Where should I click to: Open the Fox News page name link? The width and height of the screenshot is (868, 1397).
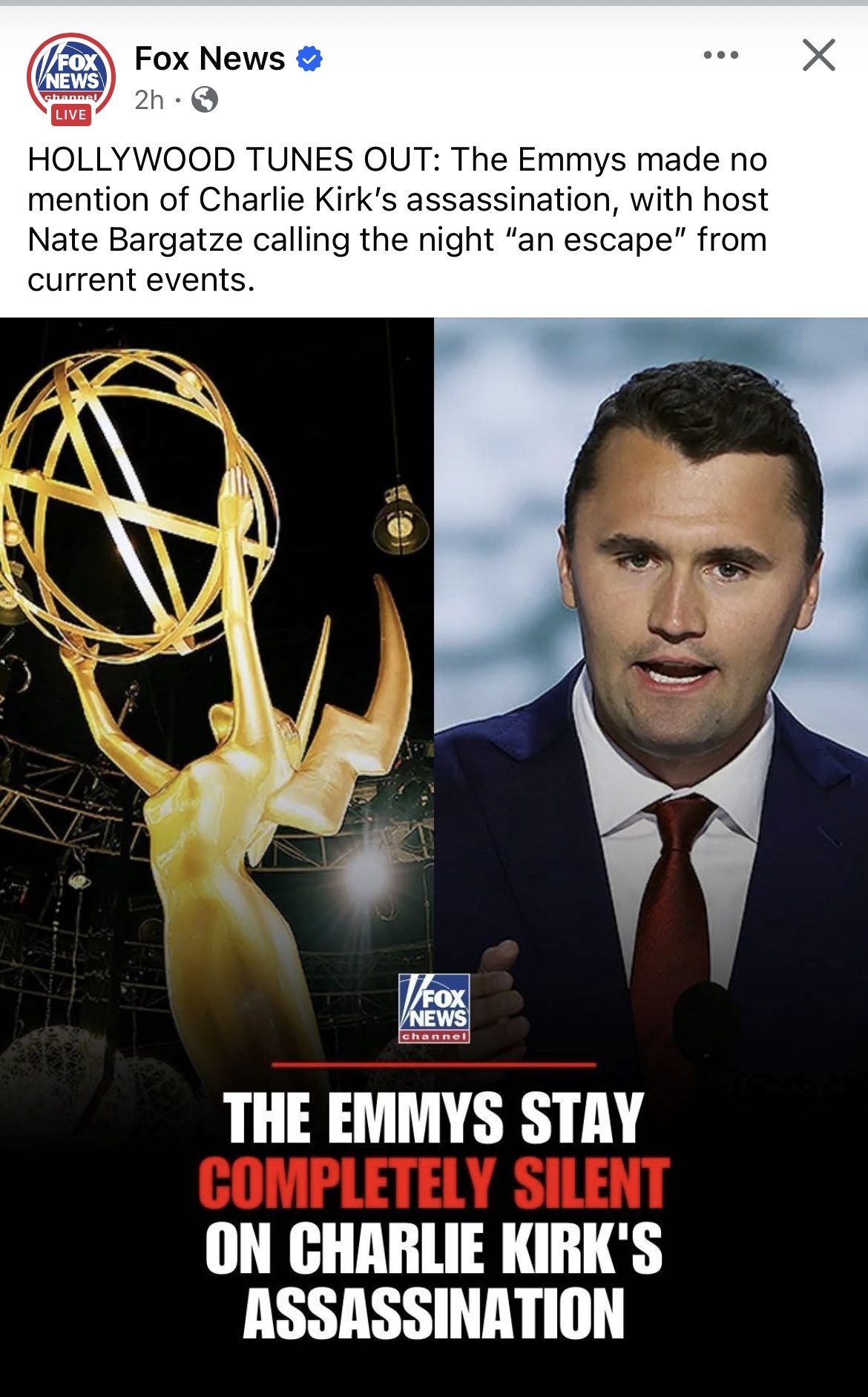click(210, 58)
